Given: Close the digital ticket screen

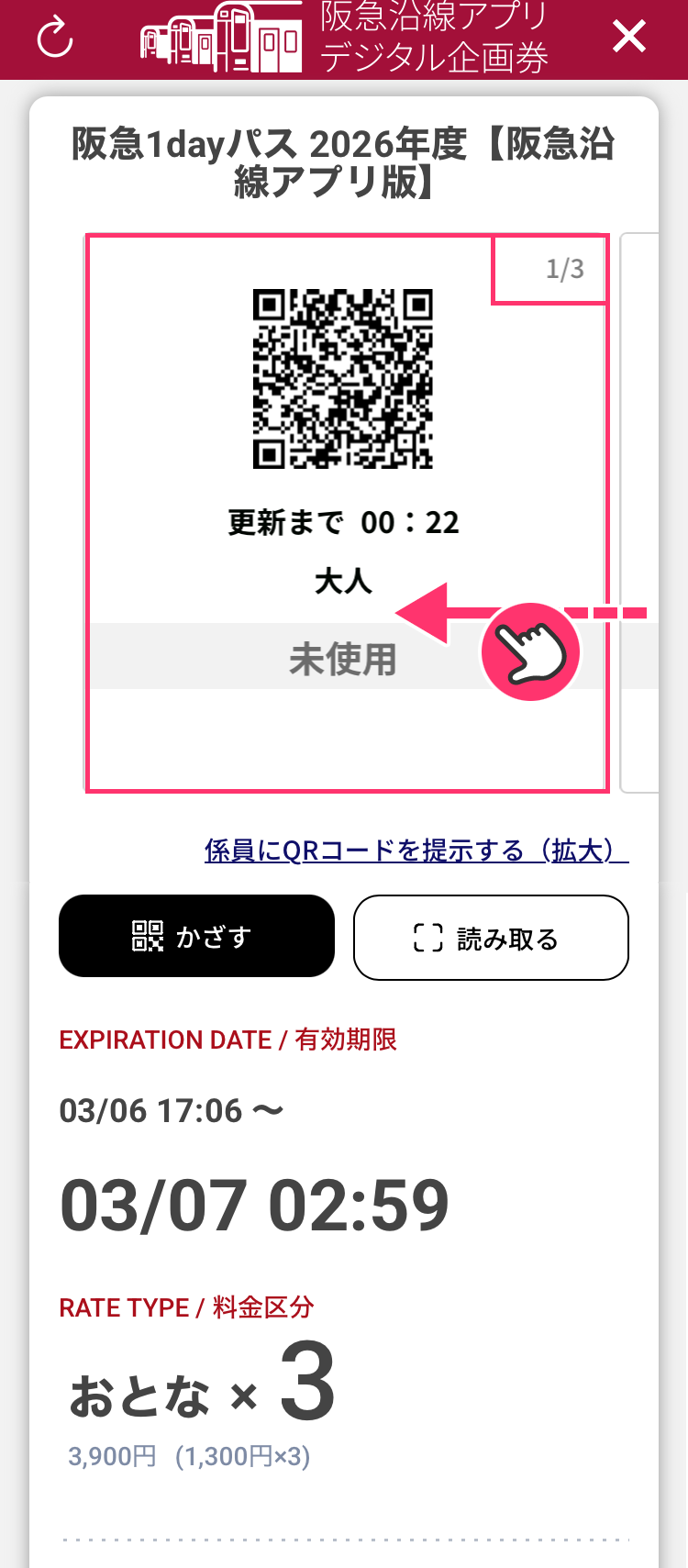Looking at the screenshot, I should [629, 38].
